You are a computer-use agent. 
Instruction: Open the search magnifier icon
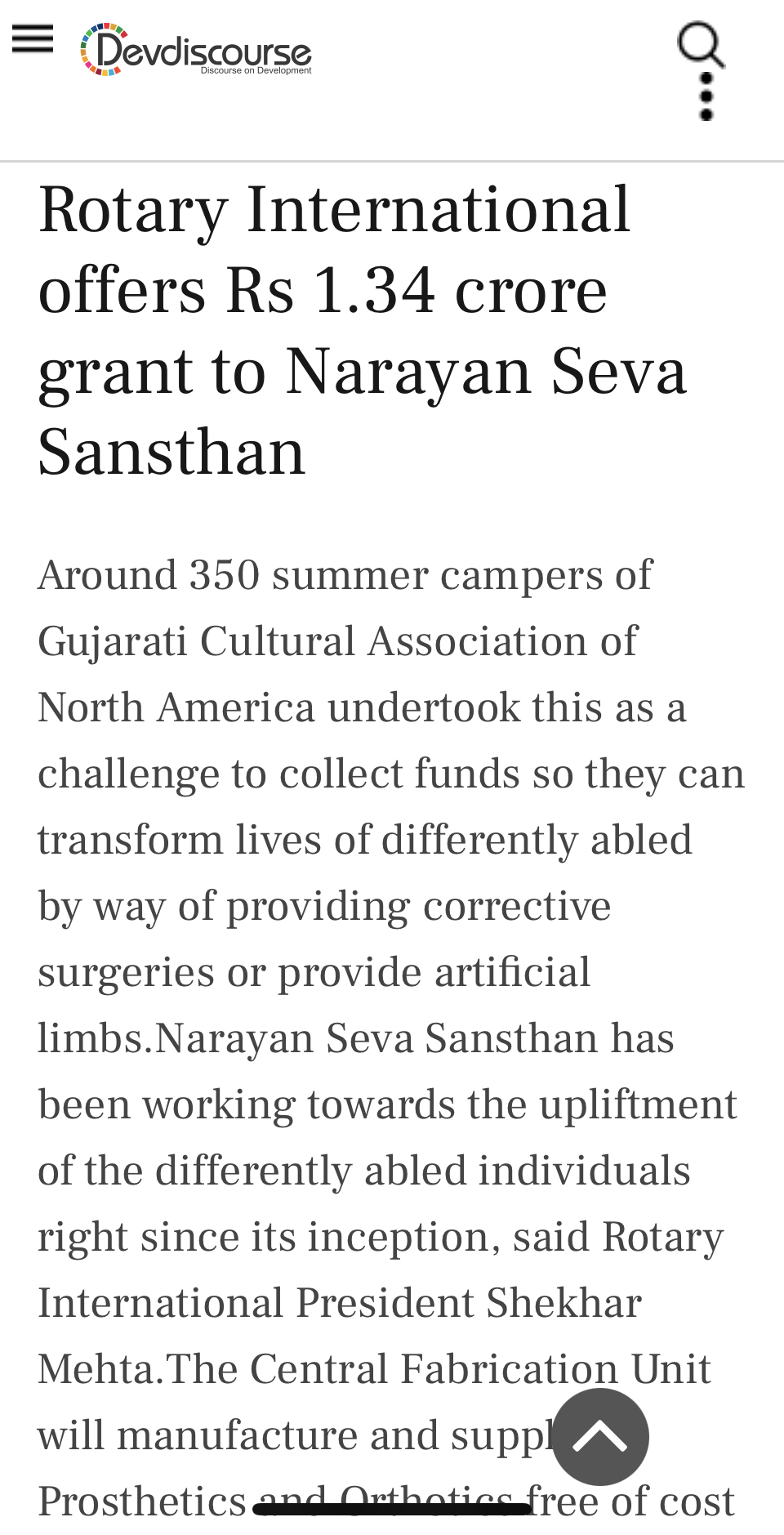pyautogui.click(x=702, y=45)
